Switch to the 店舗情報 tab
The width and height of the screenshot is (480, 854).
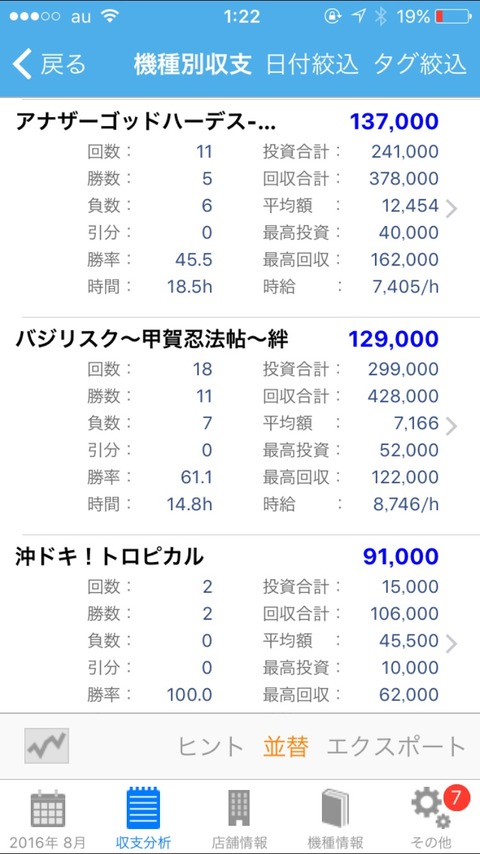point(239,817)
